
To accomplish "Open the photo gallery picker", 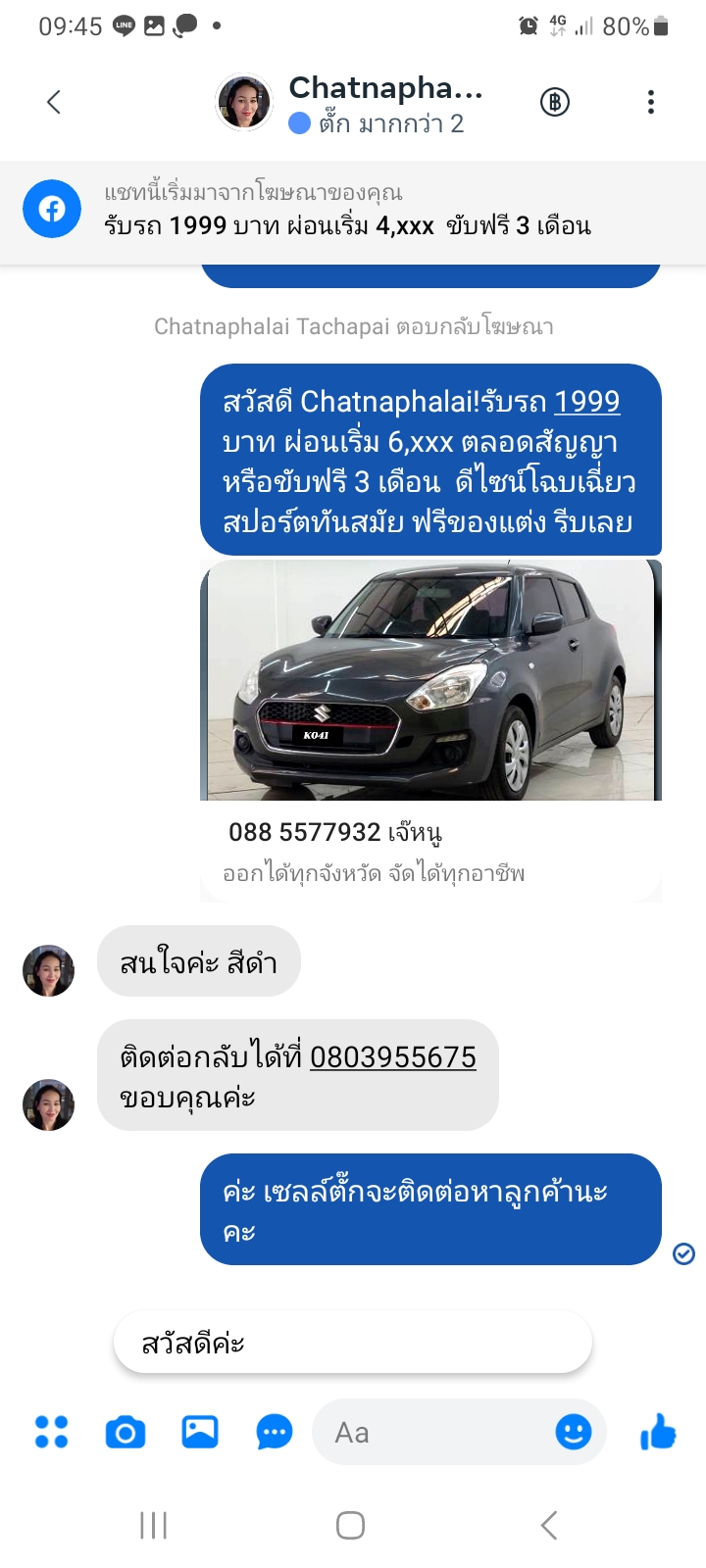I will (x=200, y=1432).
